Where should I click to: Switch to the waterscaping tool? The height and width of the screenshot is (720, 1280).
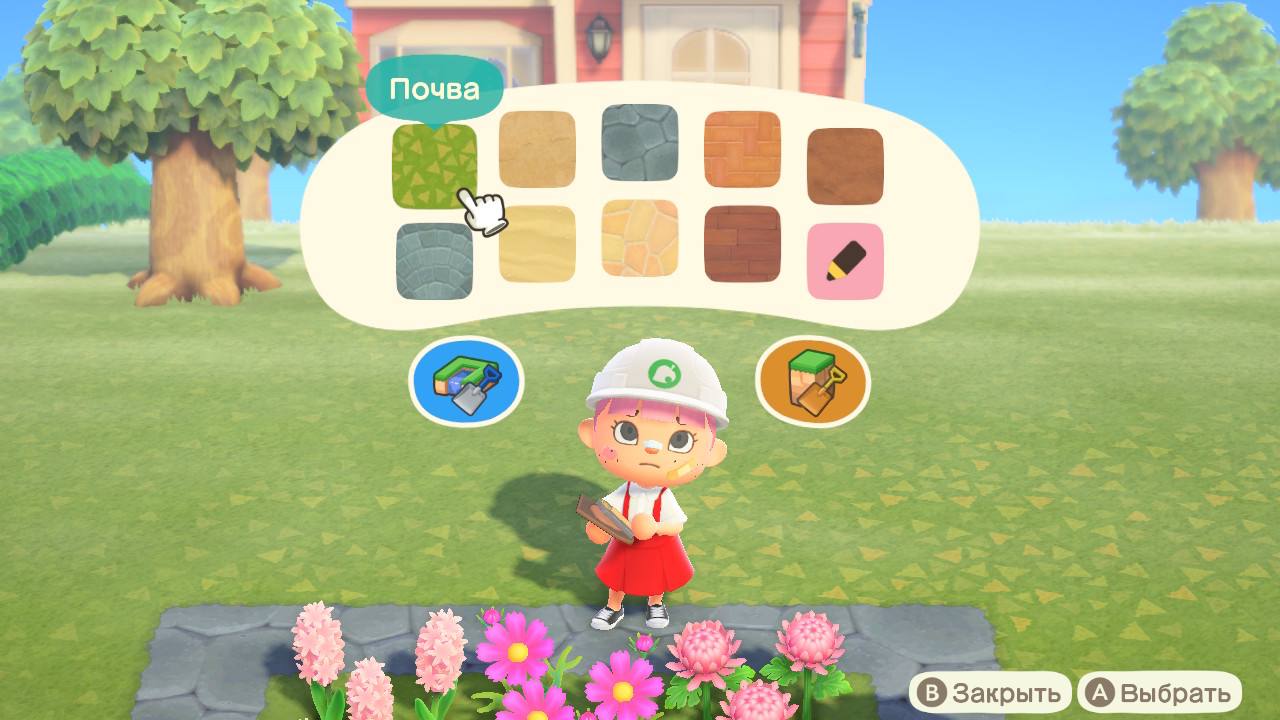point(466,381)
